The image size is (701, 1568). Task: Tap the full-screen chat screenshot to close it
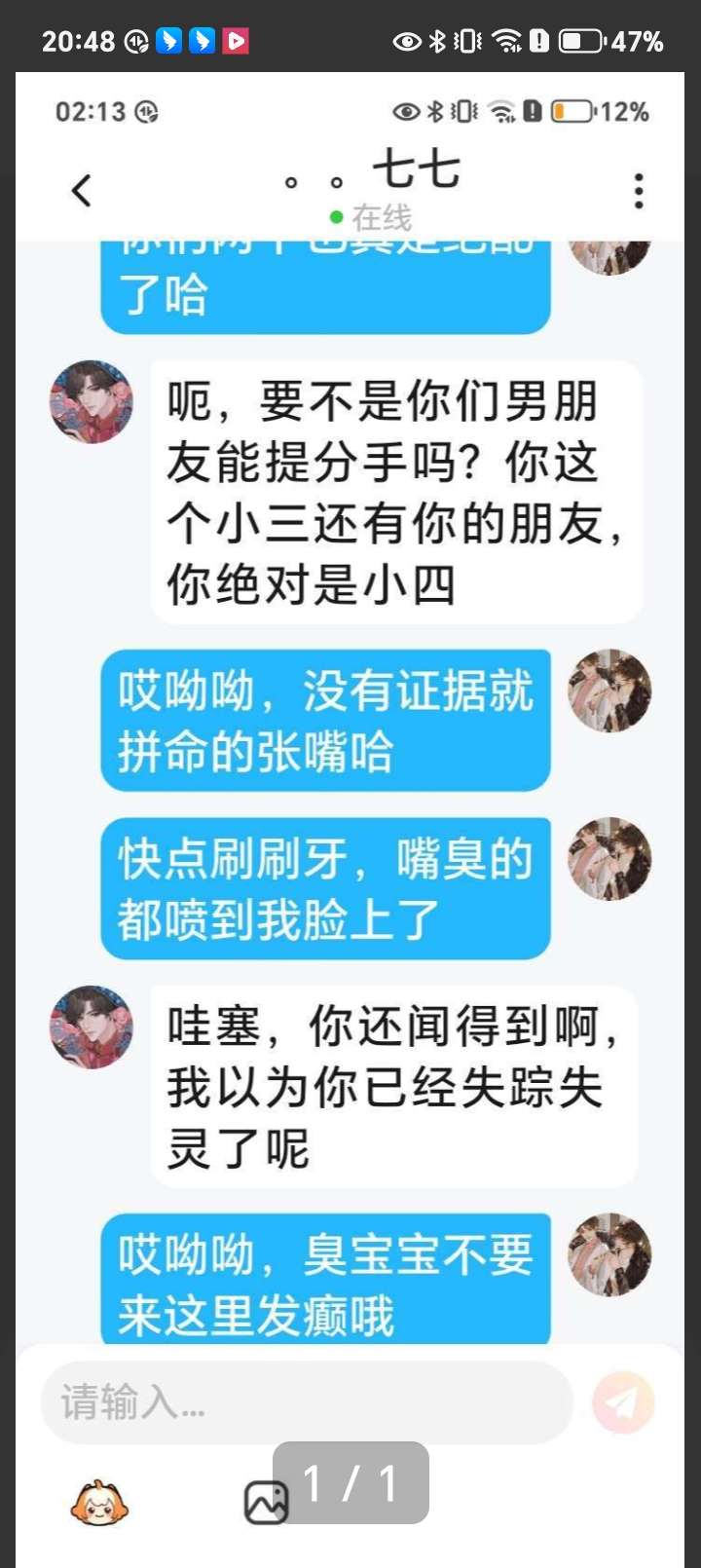pyautogui.click(x=350, y=779)
